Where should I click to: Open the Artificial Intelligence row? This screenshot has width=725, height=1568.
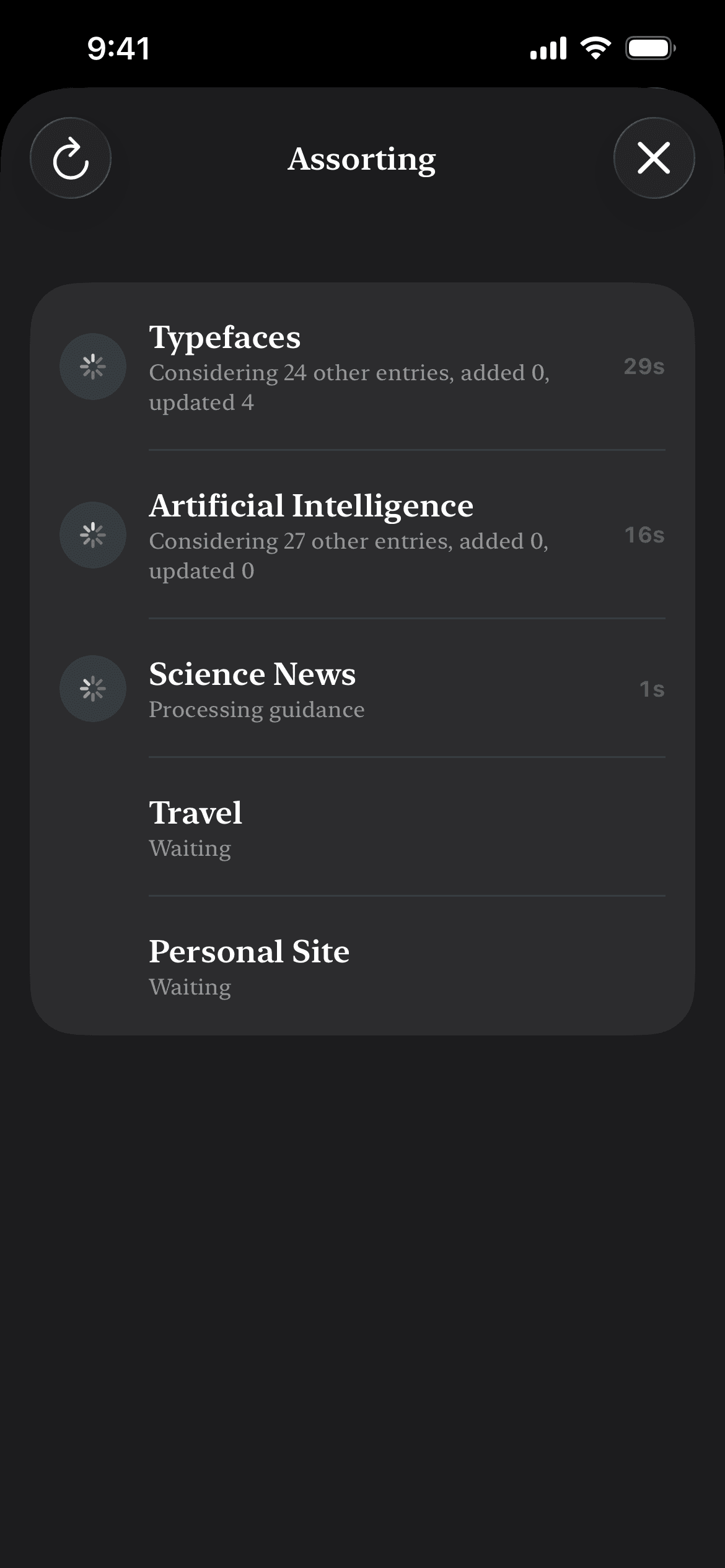(362, 535)
